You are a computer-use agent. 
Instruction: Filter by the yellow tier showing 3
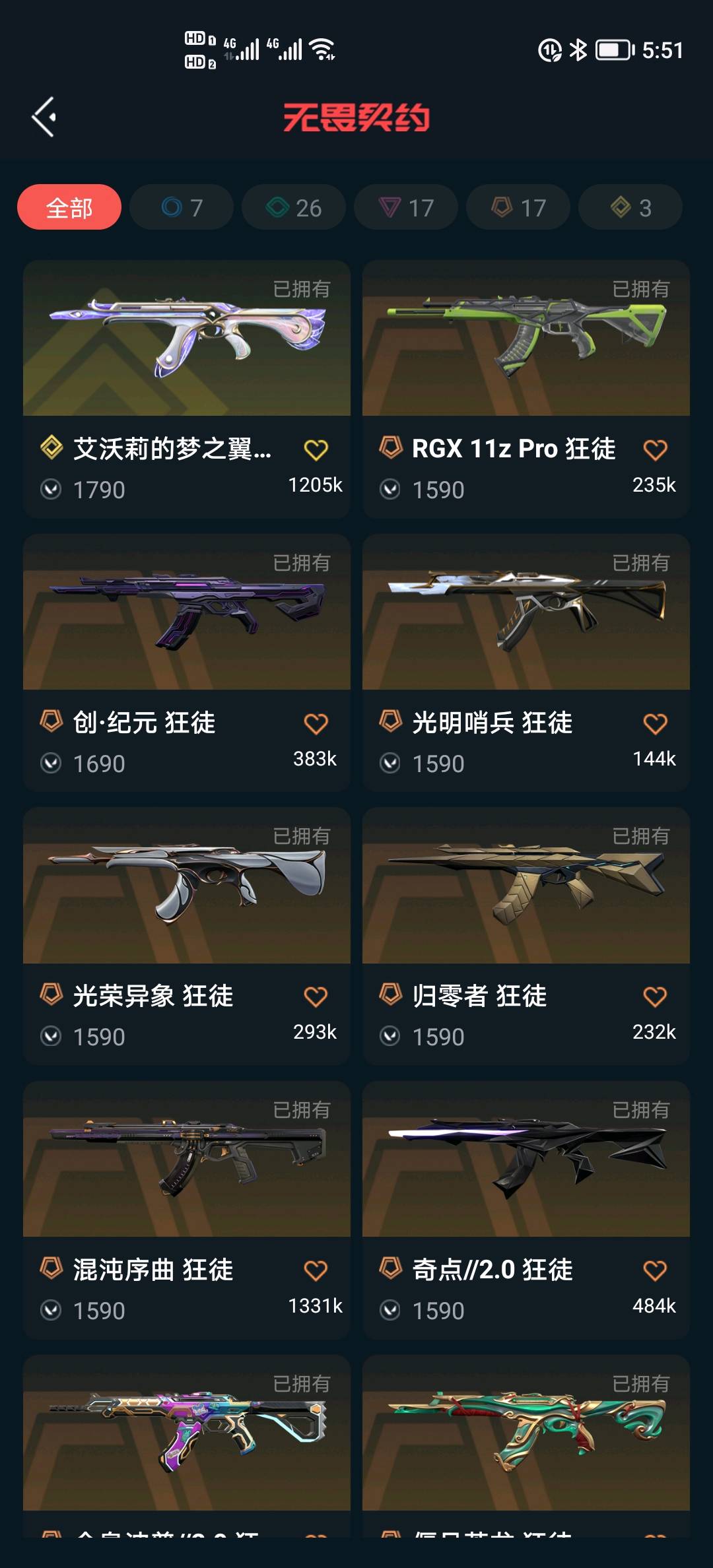(630, 207)
